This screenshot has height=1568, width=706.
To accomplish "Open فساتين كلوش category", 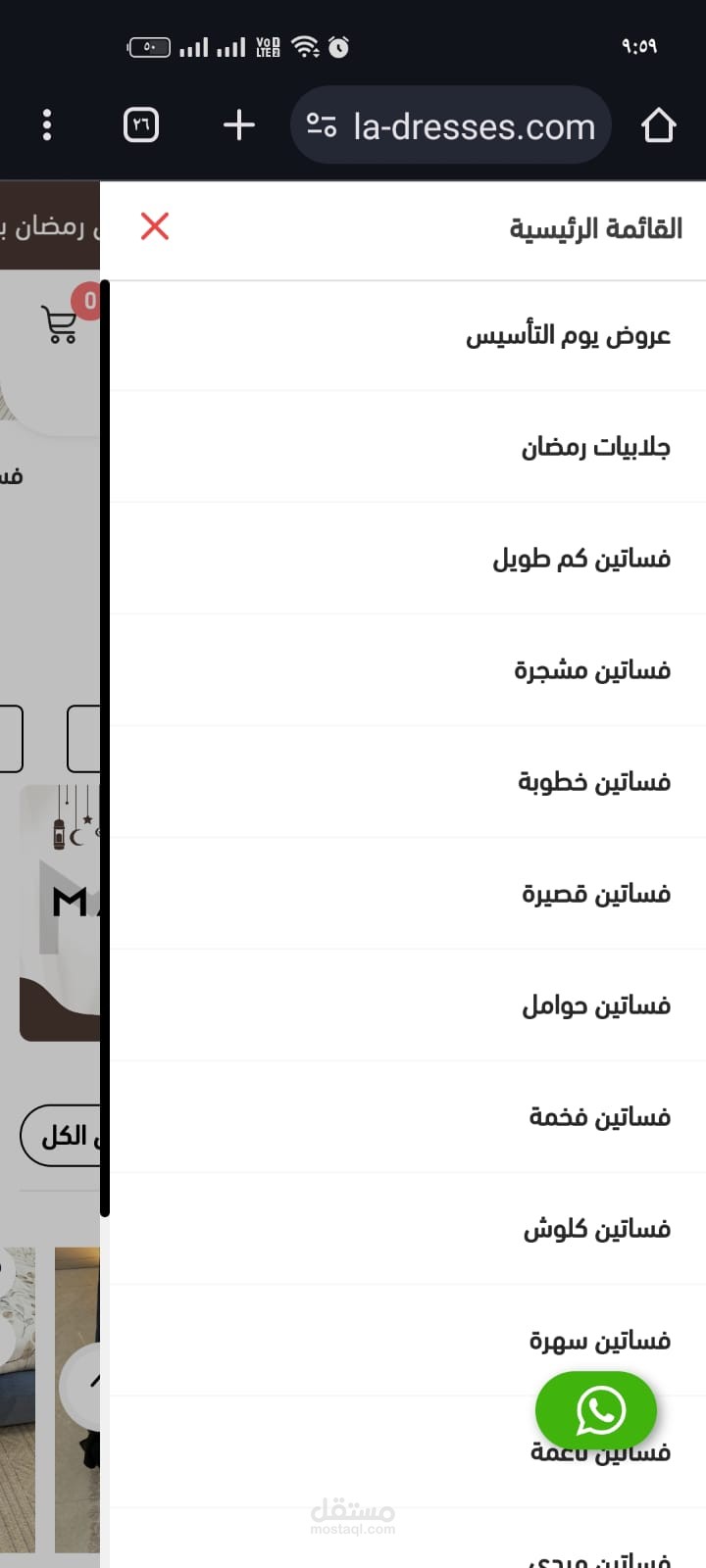I will (x=596, y=1230).
